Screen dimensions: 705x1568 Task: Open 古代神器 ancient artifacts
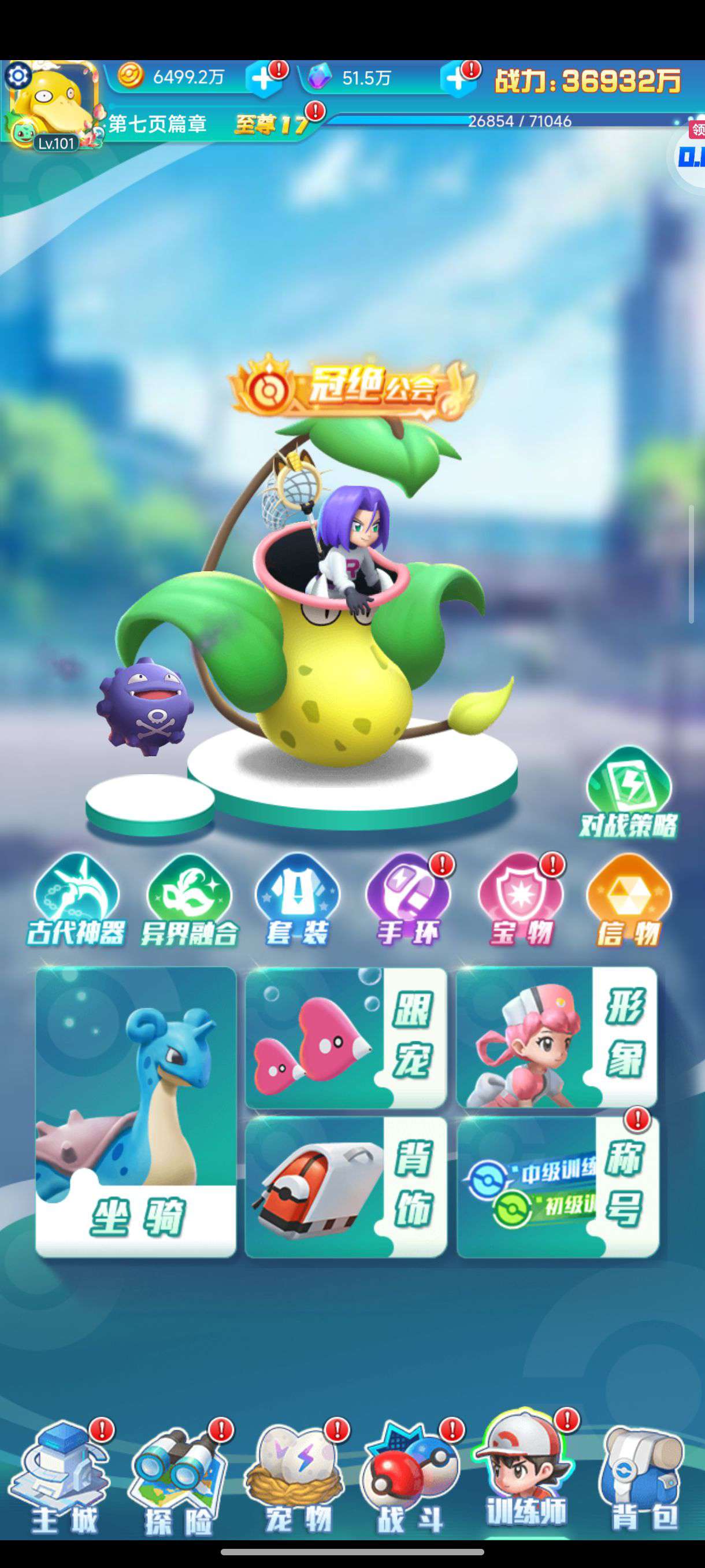point(76,900)
